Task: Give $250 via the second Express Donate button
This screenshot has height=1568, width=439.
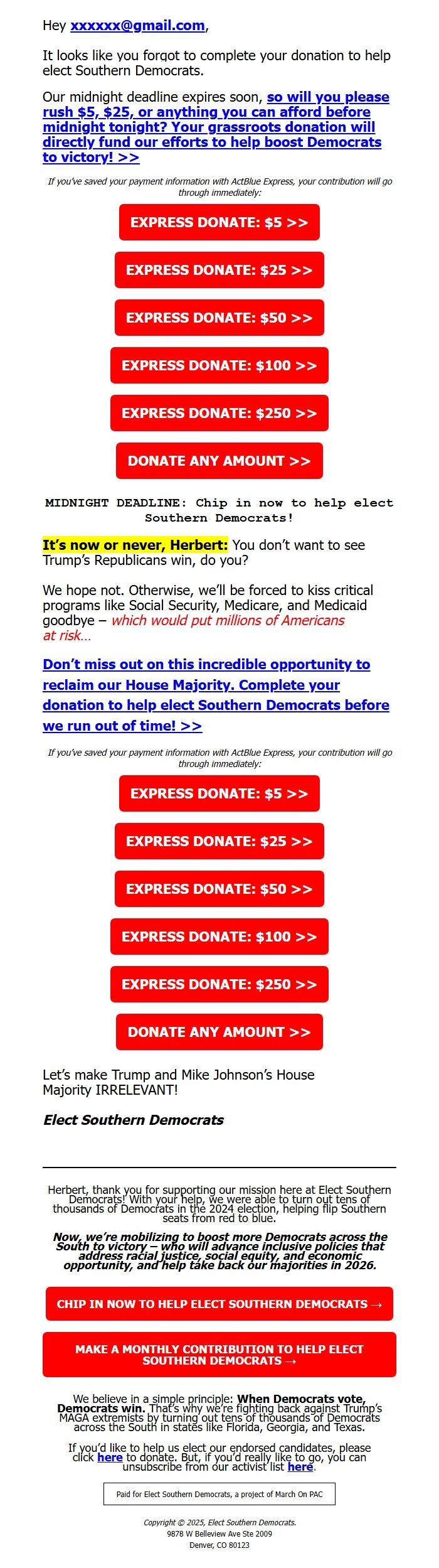Action: 219,984
